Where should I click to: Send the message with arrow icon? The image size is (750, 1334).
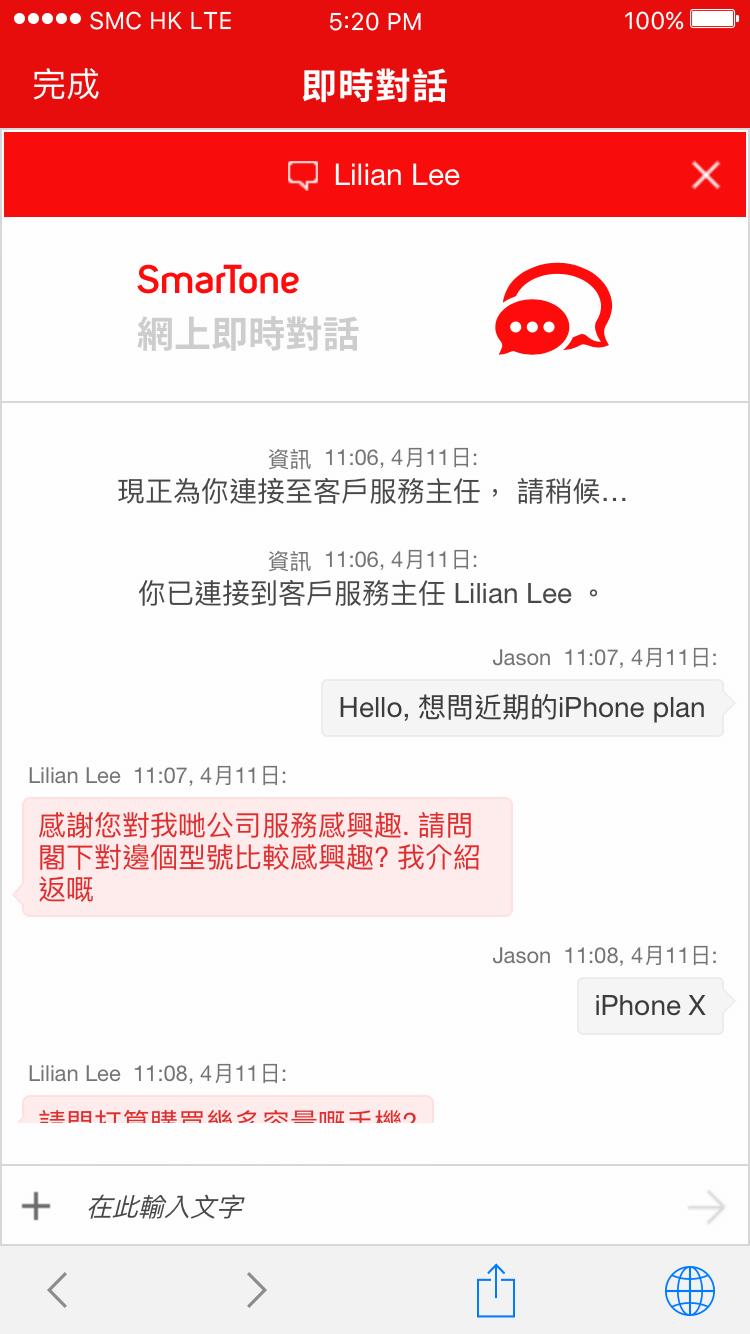[706, 1208]
